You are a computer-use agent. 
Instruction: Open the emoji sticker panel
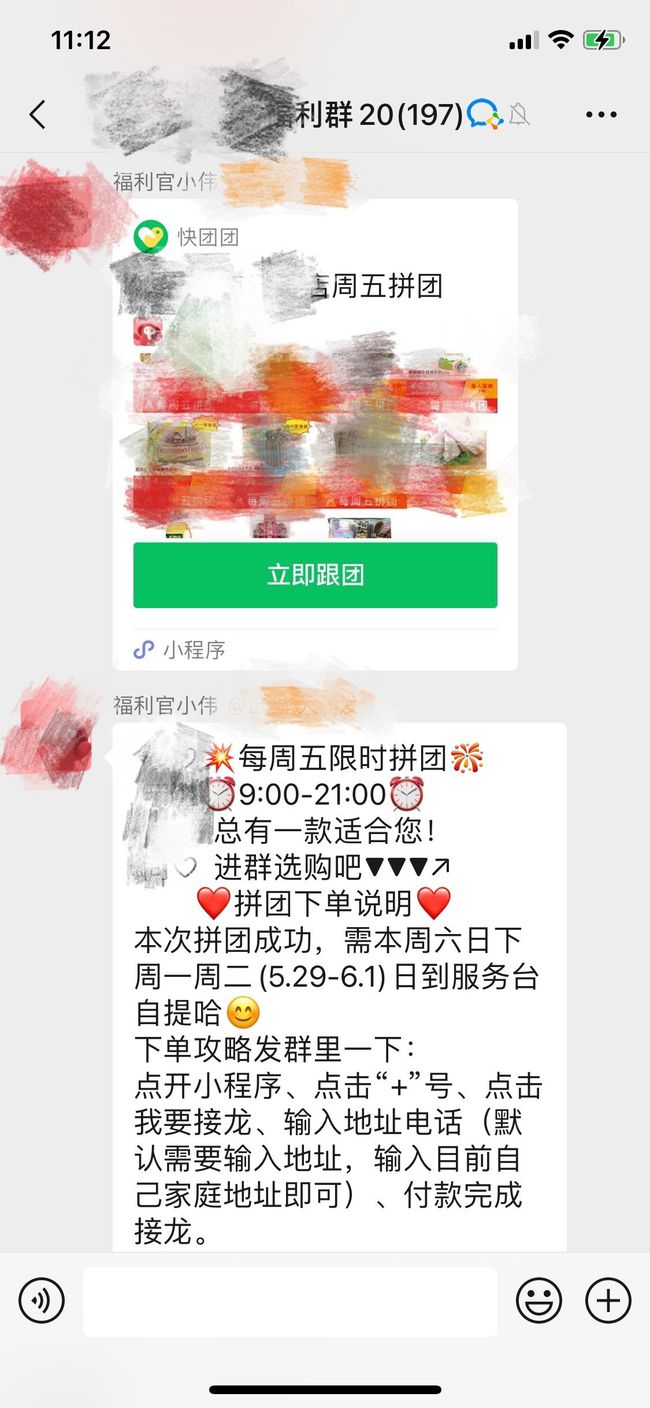tap(539, 1301)
